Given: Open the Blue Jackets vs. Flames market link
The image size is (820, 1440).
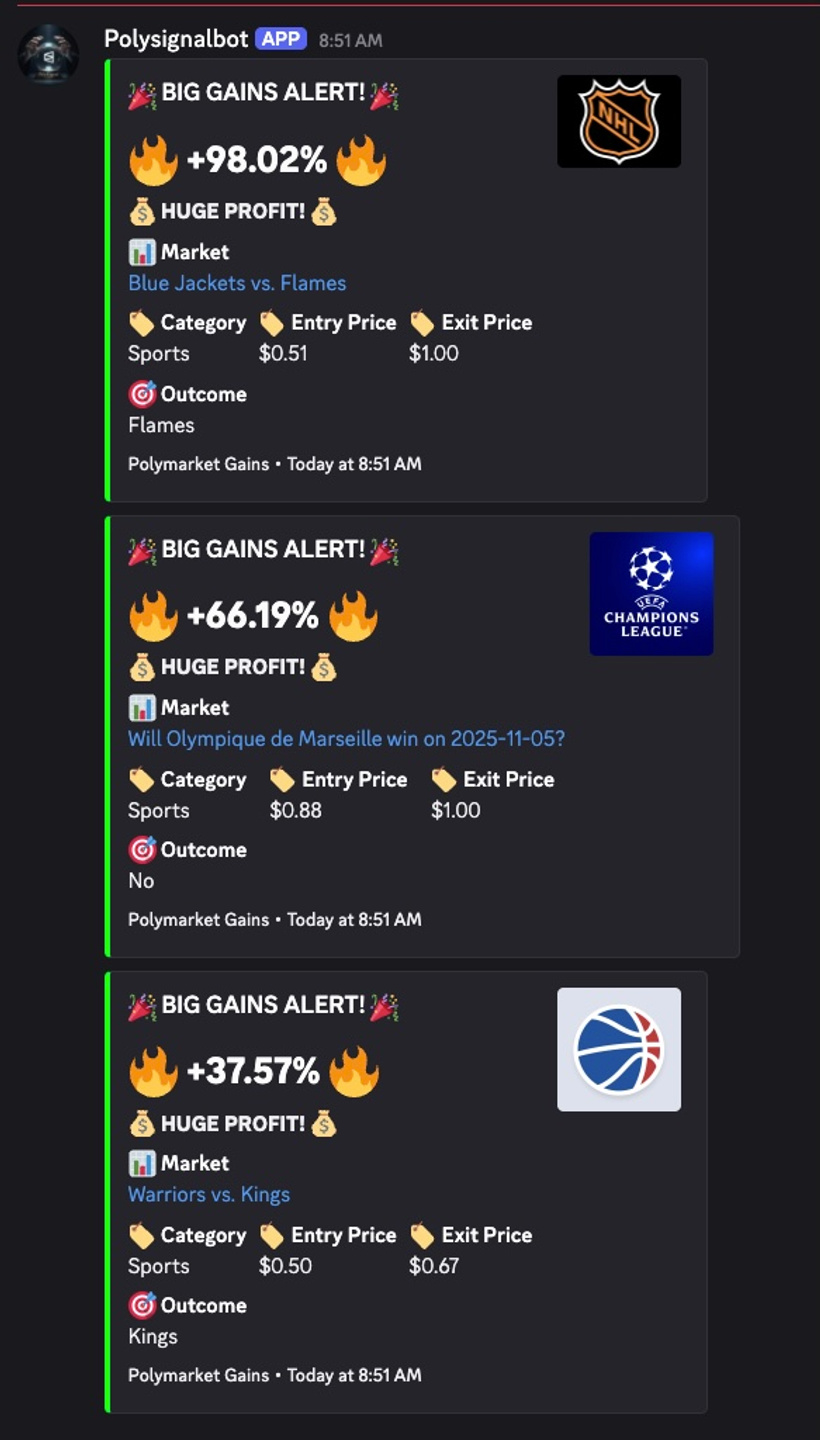Looking at the screenshot, I should (237, 283).
